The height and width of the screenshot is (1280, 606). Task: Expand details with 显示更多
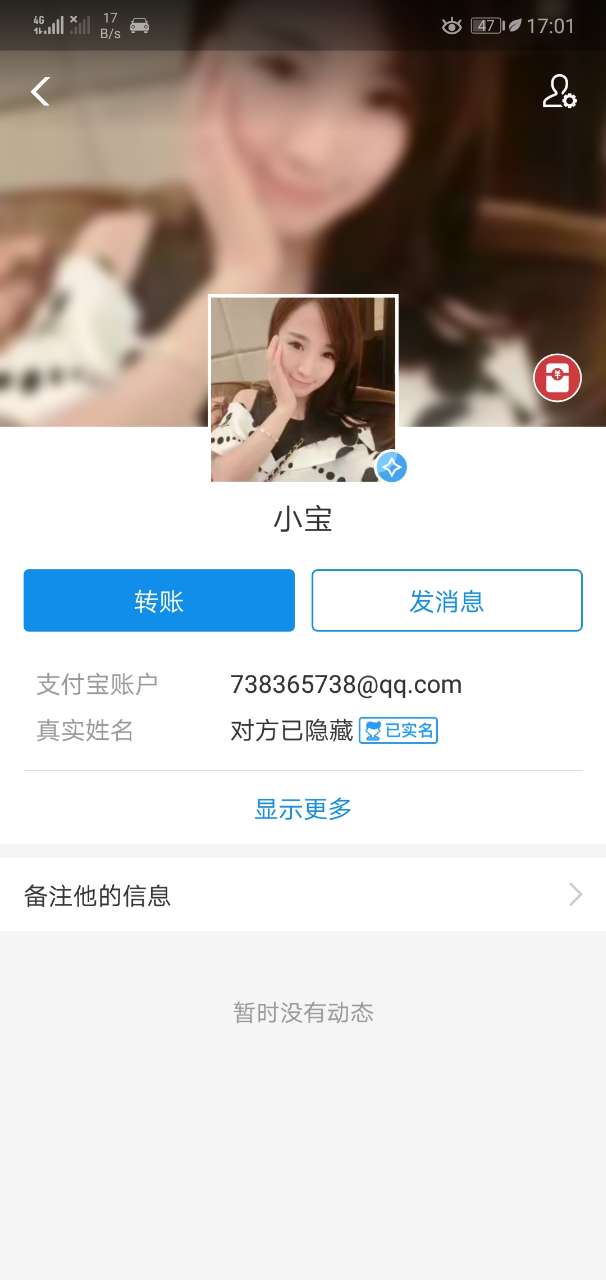coord(303,809)
